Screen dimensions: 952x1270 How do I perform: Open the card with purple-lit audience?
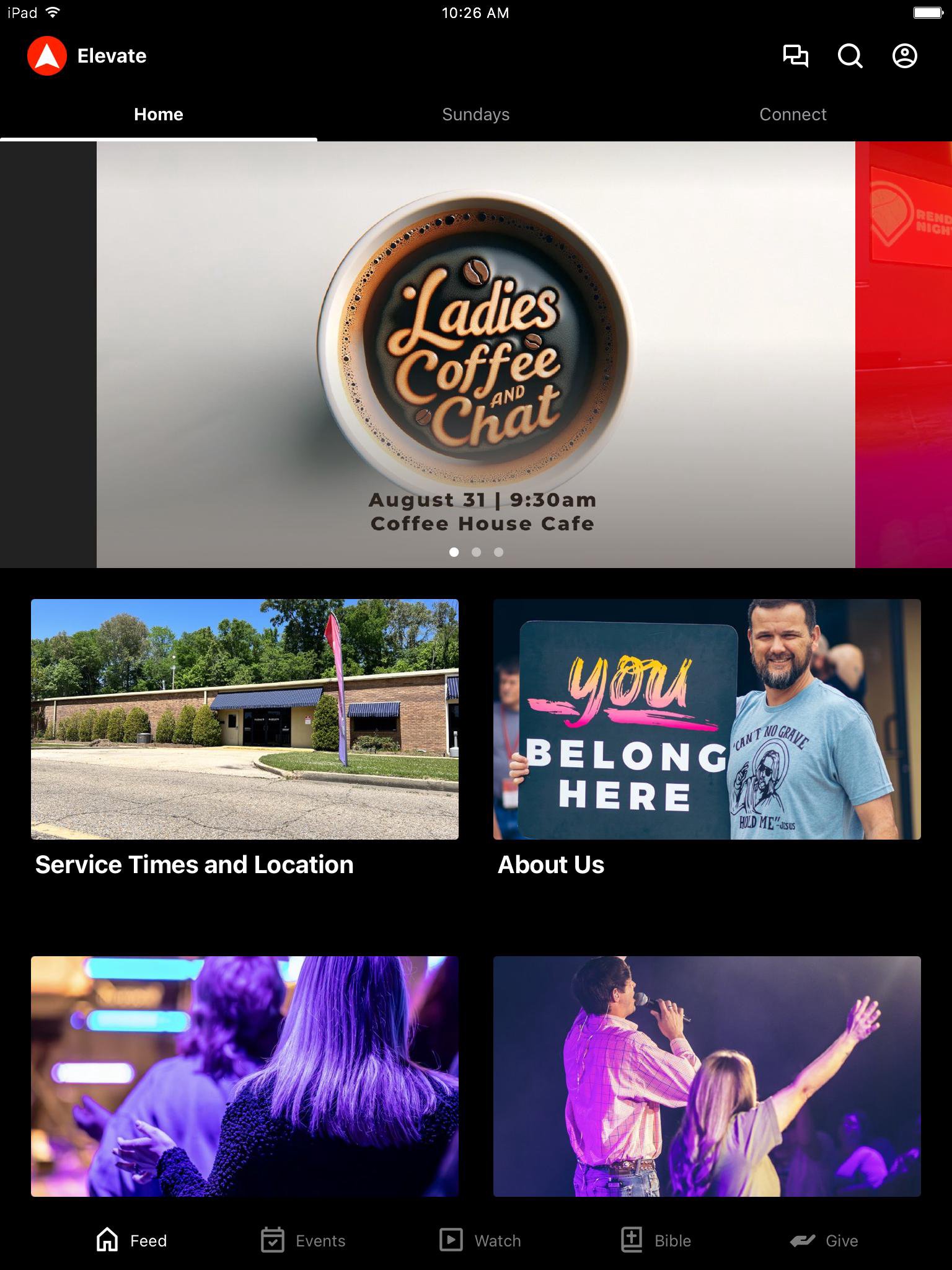245,1076
